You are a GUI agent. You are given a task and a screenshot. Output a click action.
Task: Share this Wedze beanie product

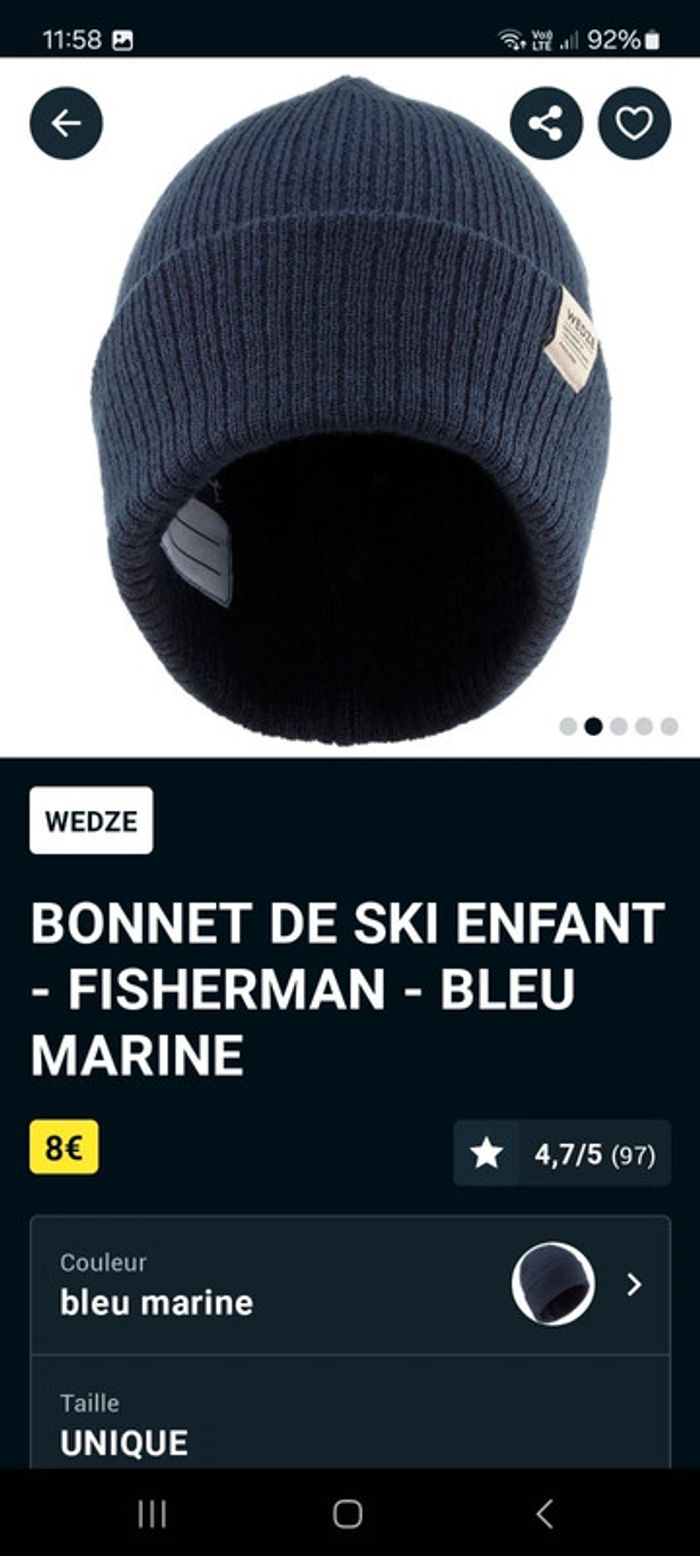(x=545, y=123)
